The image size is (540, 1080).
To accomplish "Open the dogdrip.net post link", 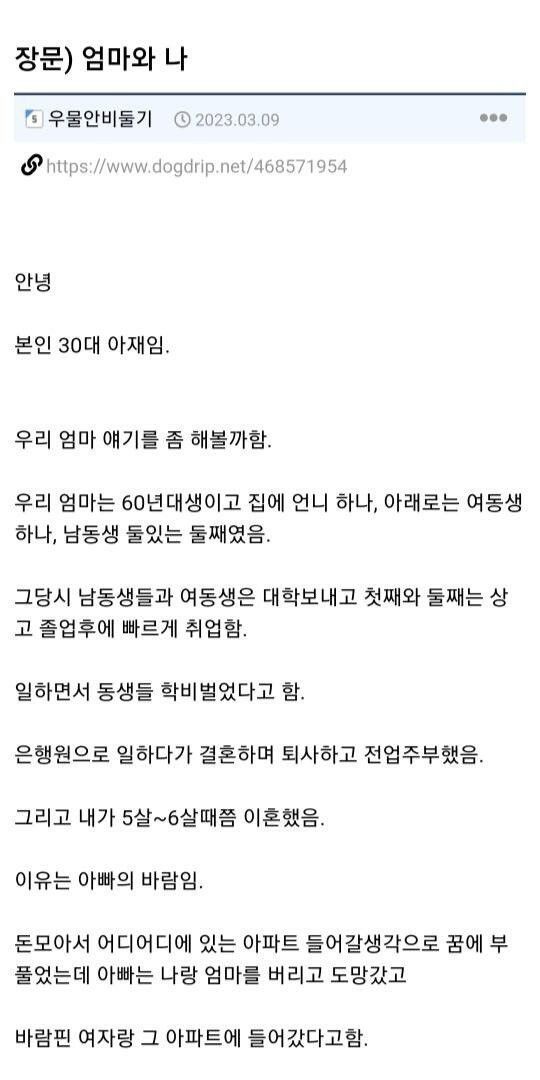I will pyautogui.click(x=196, y=167).
